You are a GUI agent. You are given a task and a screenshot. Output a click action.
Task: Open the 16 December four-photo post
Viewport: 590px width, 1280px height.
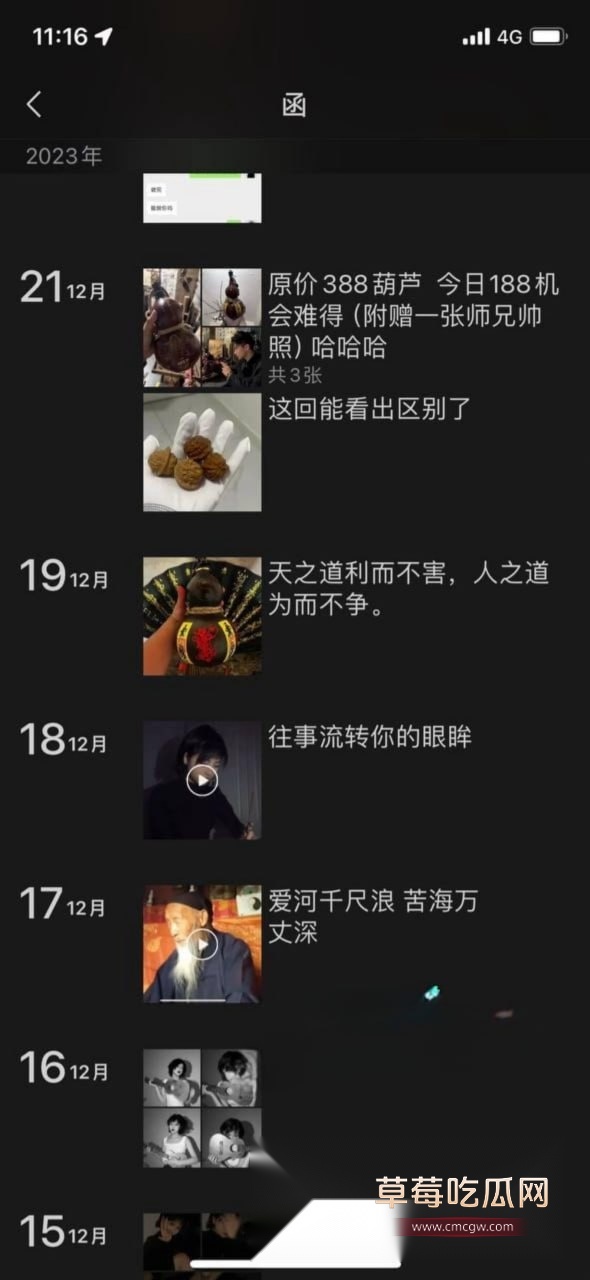pyautogui.click(x=202, y=1108)
